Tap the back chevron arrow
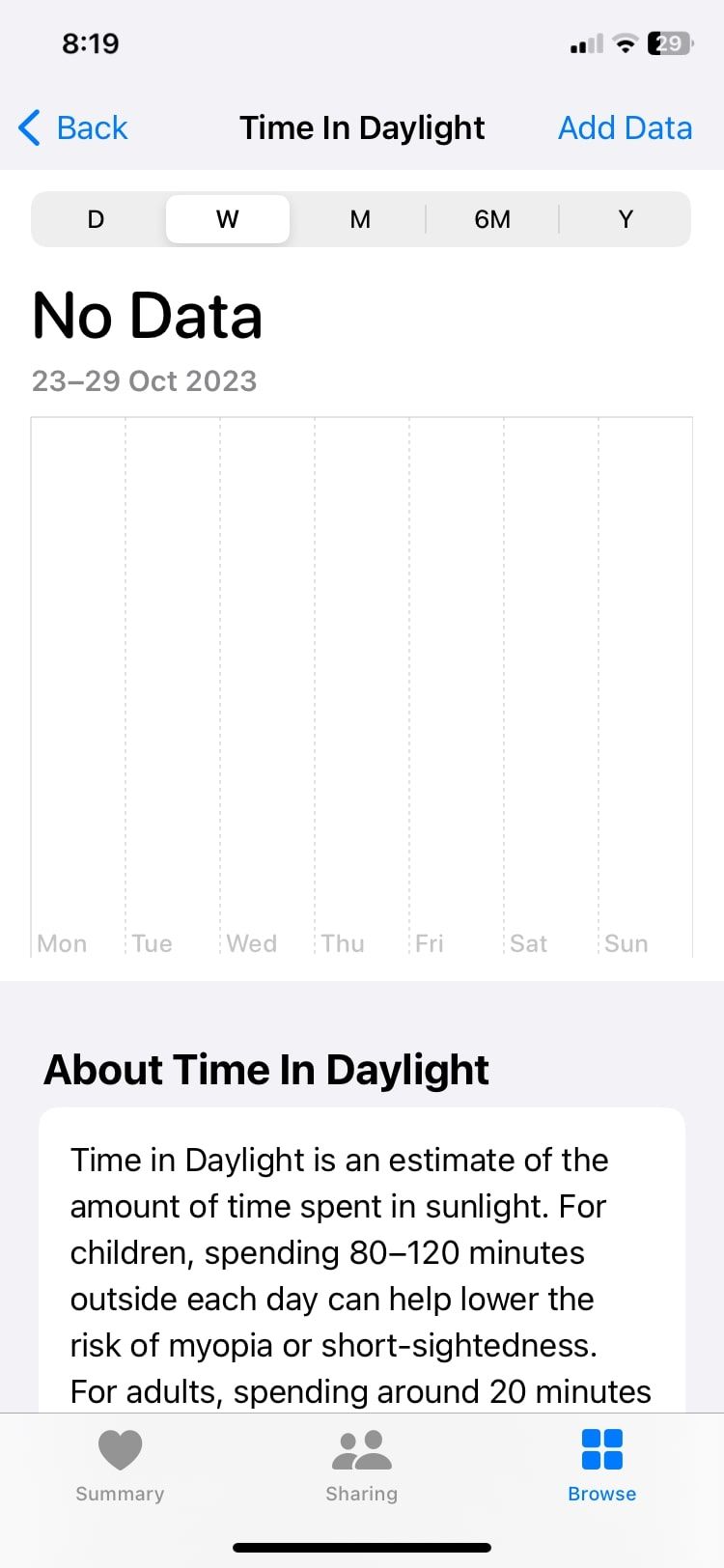The height and width of the screenshot is (1568, 724). coord(27,126)
